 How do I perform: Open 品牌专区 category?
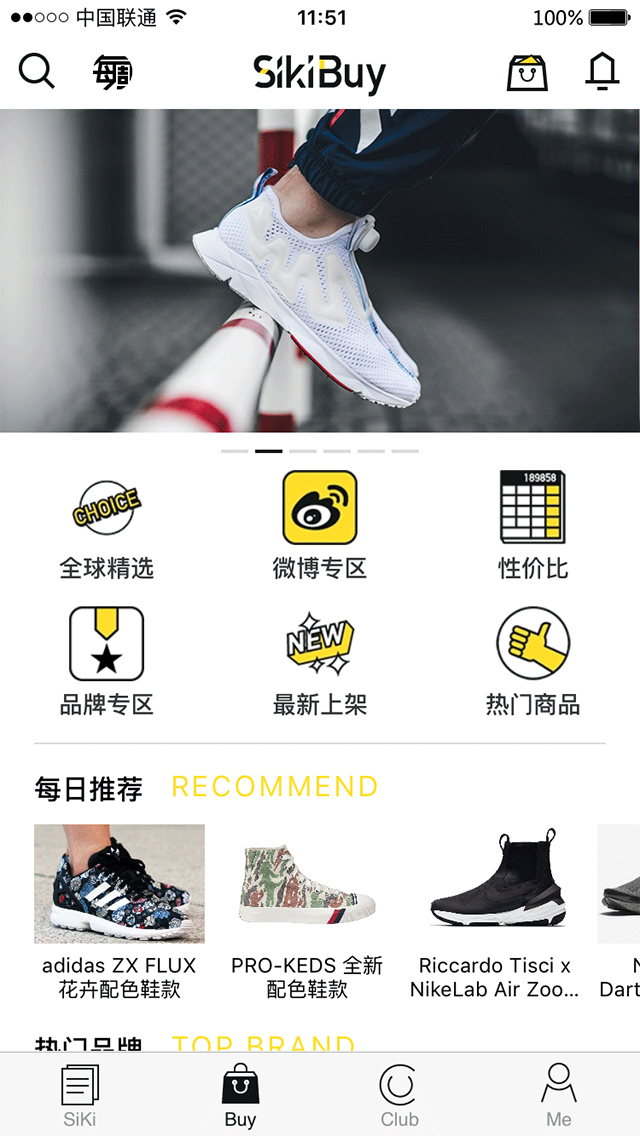[x=106, y=661]
